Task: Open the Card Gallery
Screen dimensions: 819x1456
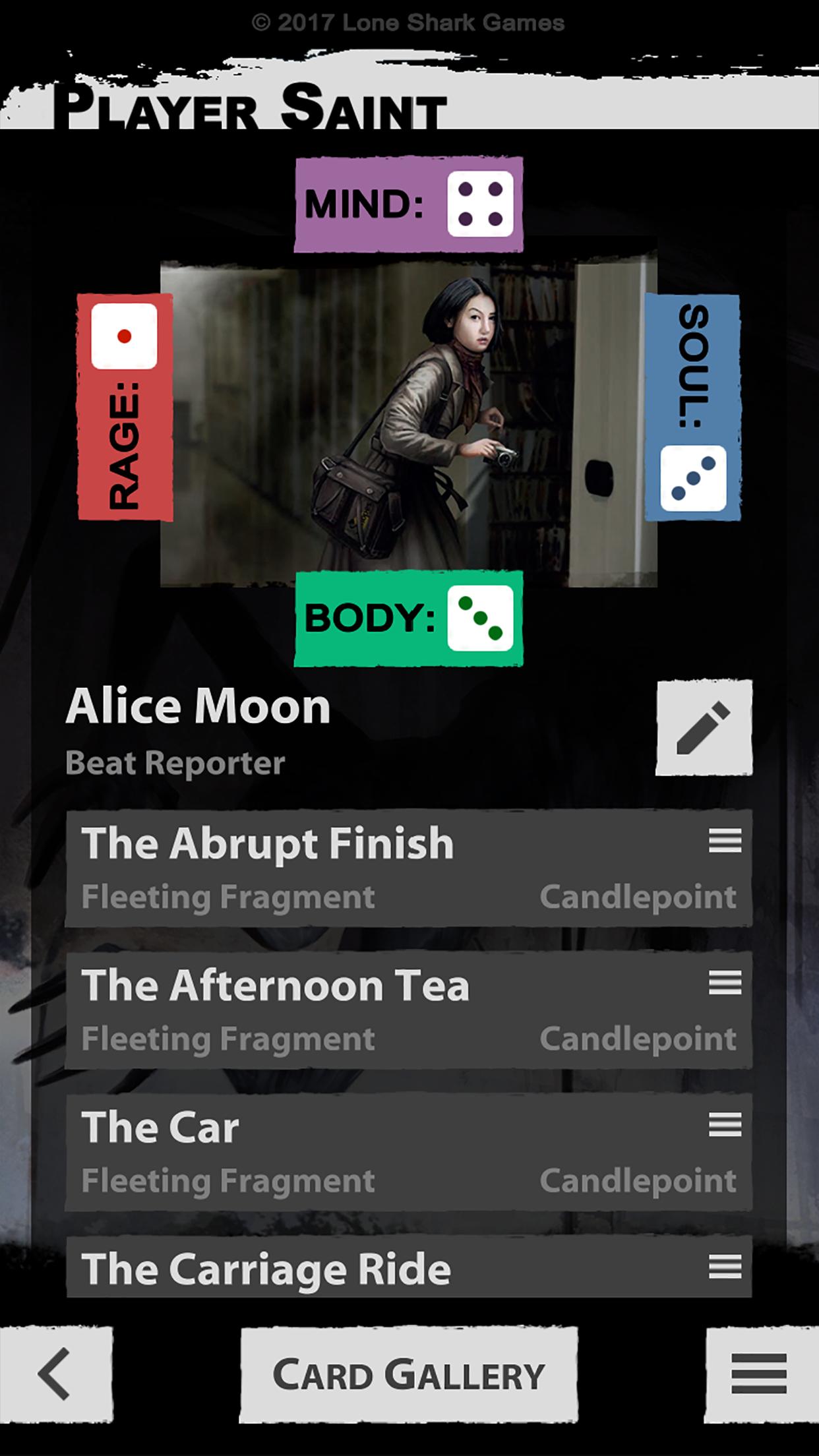Action: click(409, 1375)
